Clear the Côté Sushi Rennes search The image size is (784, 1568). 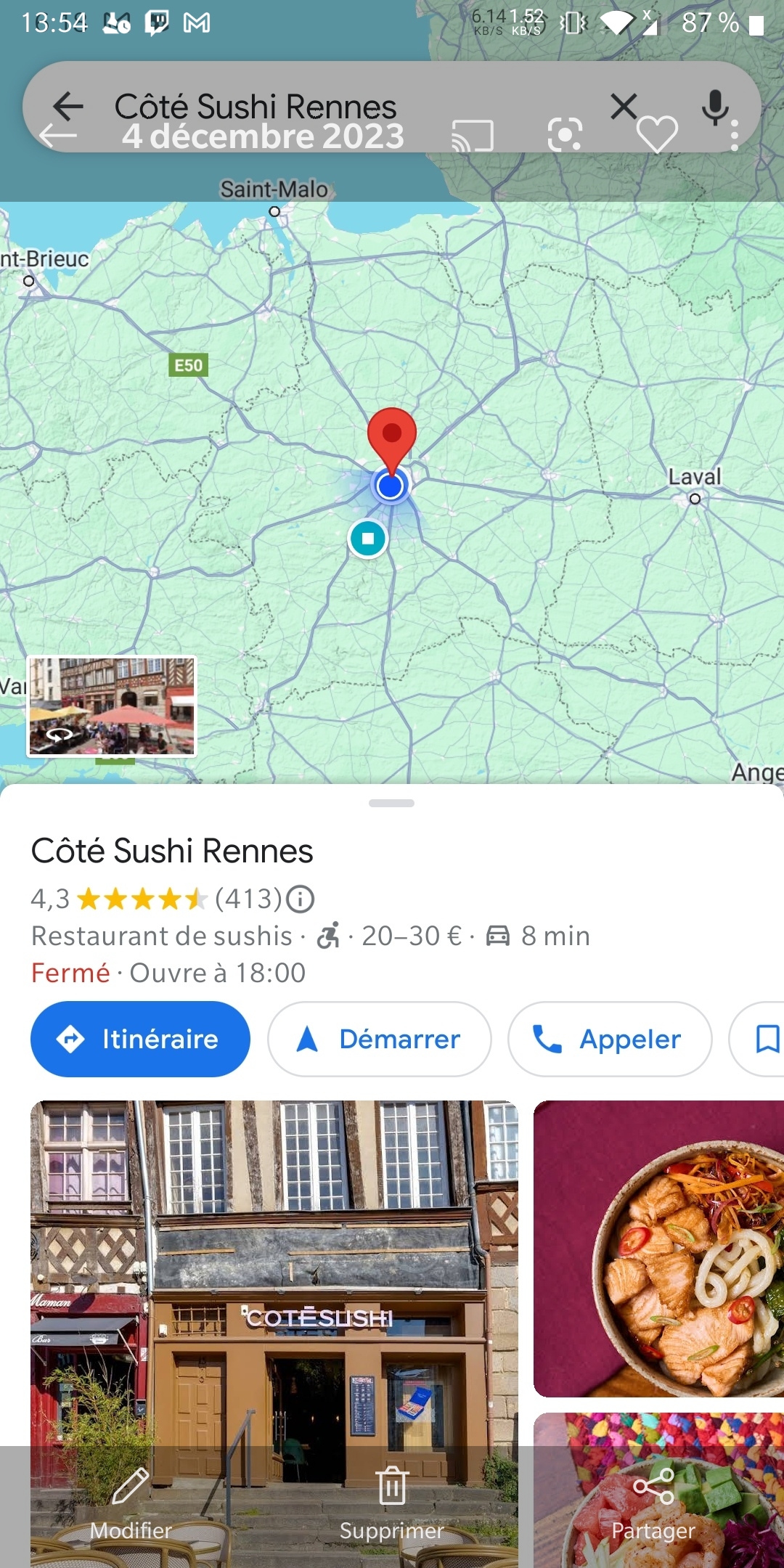pos(624,107)
